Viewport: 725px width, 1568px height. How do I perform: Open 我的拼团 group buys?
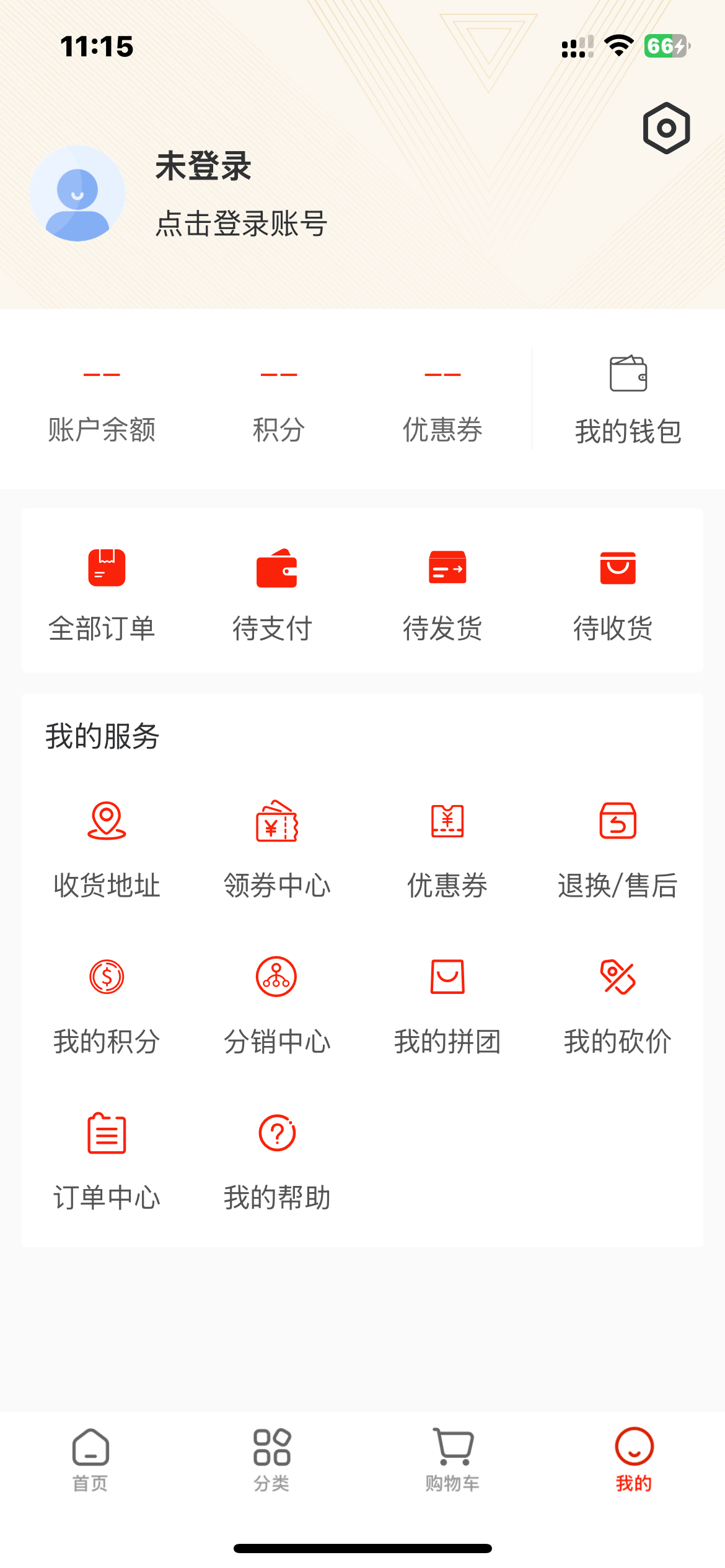coord(447,1006)
